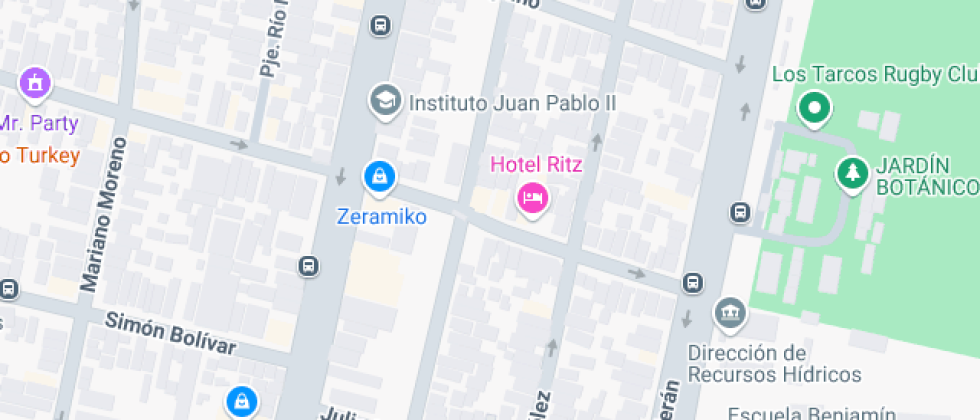The width and height of the screenshot is (980, 420).
Task: Open the Dirección de Recursos Hídricos marker
Action: click(731, 313)
